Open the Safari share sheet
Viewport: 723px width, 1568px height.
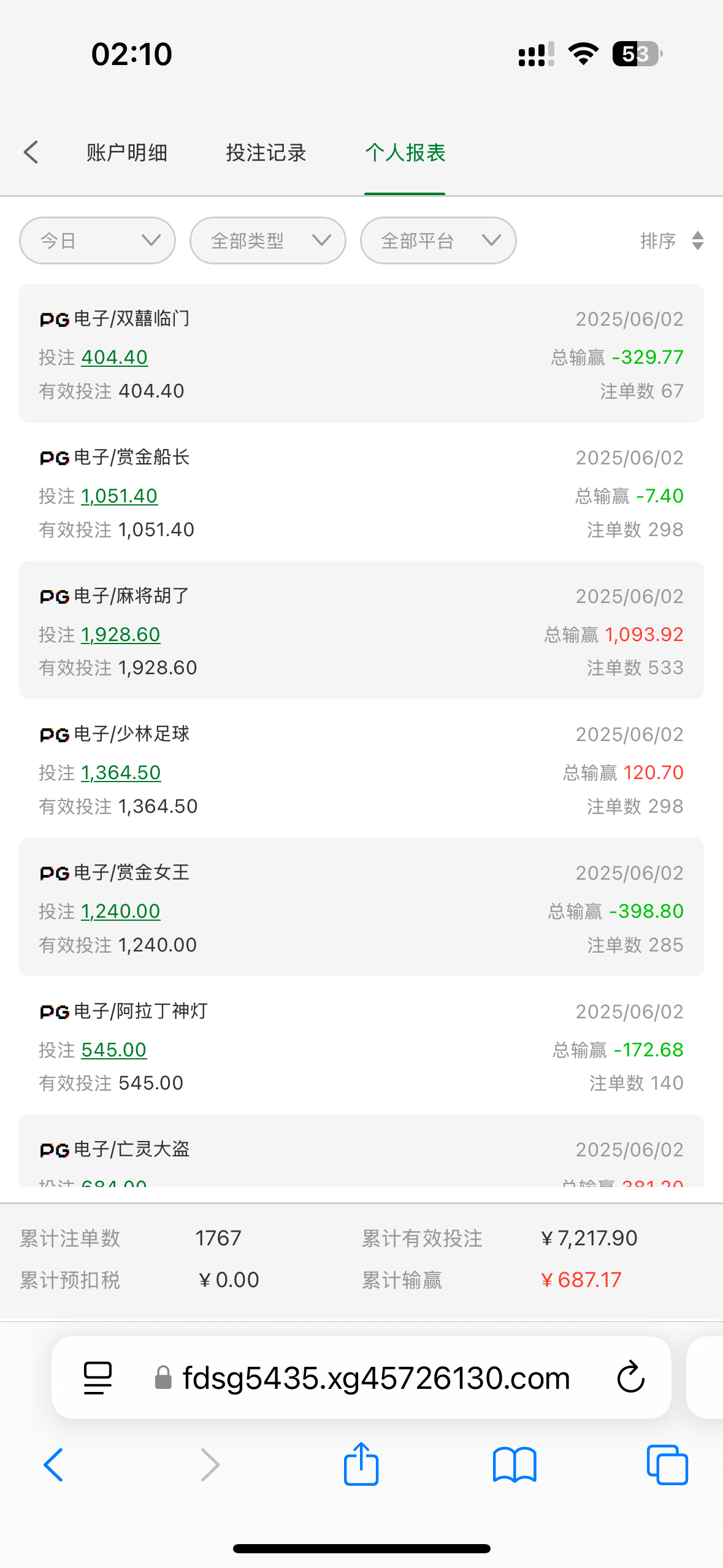click(x=361, y=1464)
